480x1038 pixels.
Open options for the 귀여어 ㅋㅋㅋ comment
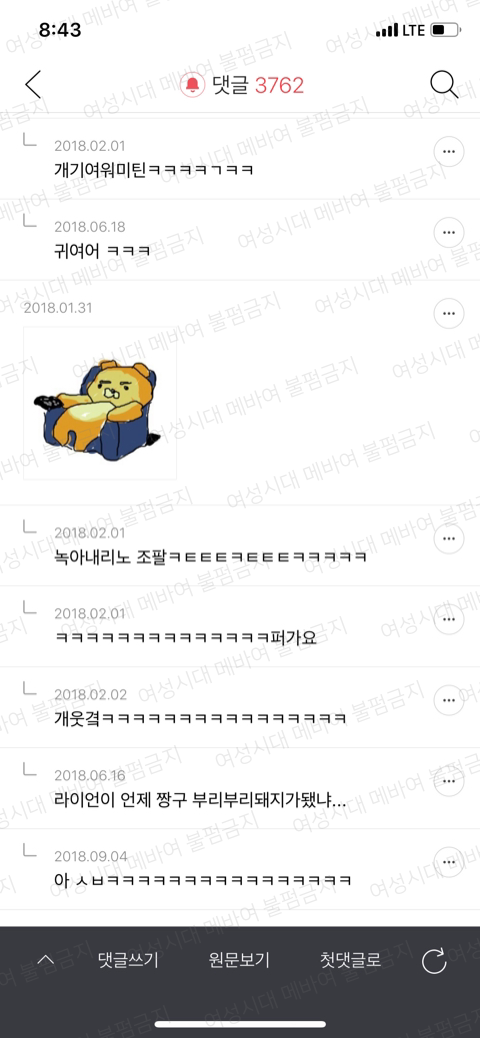pyautogui.click(x=449, y=232)
